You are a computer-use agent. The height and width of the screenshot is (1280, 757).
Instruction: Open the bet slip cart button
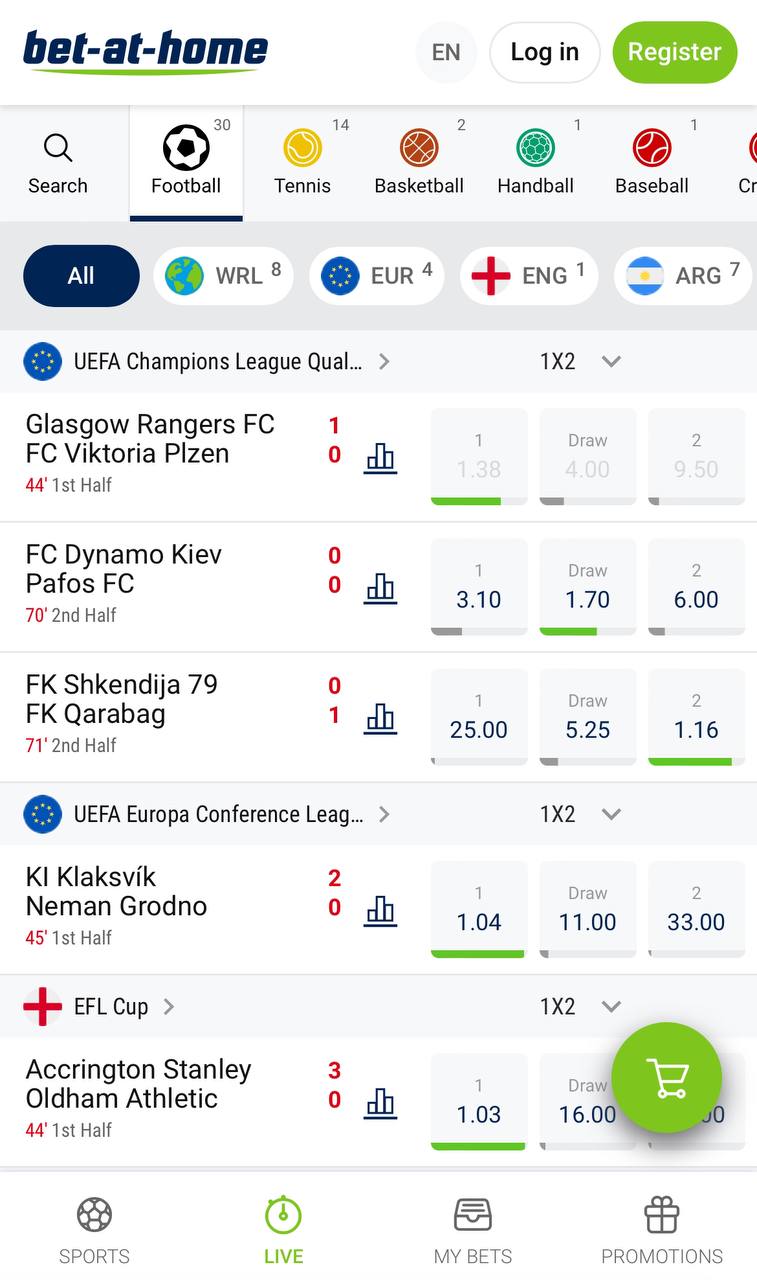tap(666, 1077)
